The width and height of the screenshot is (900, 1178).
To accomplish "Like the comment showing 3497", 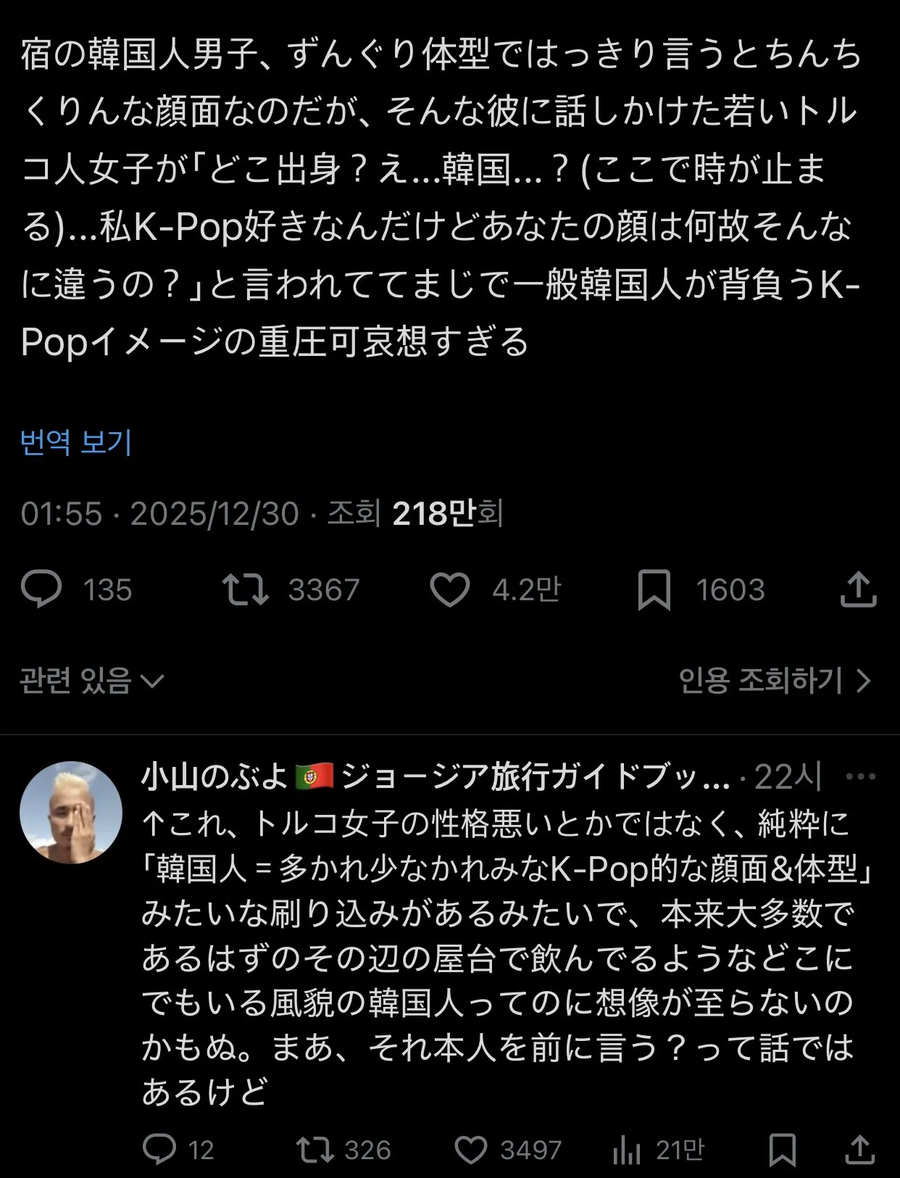I will coord(470,1150).
